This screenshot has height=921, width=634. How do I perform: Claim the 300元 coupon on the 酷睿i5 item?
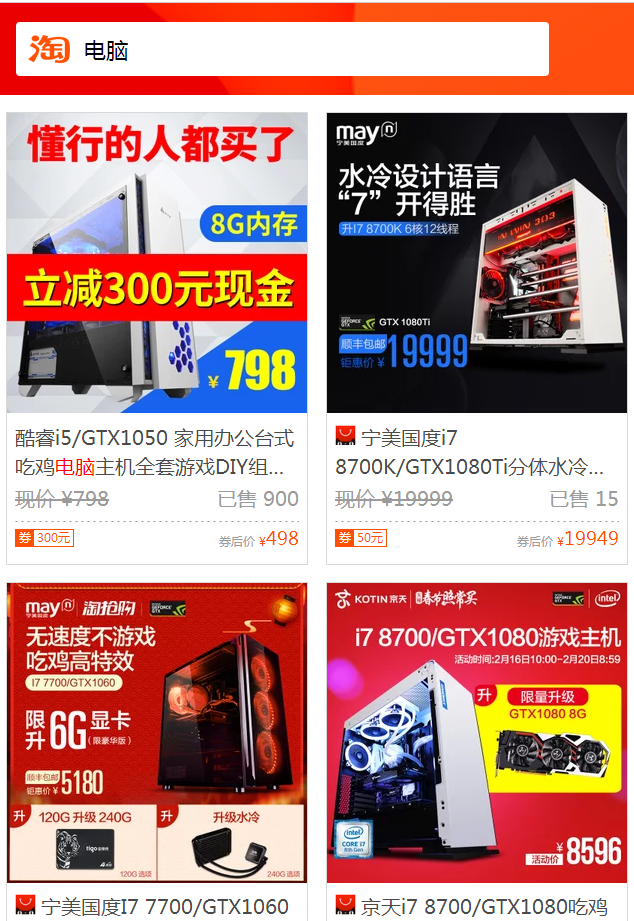(x=45, y=538)
